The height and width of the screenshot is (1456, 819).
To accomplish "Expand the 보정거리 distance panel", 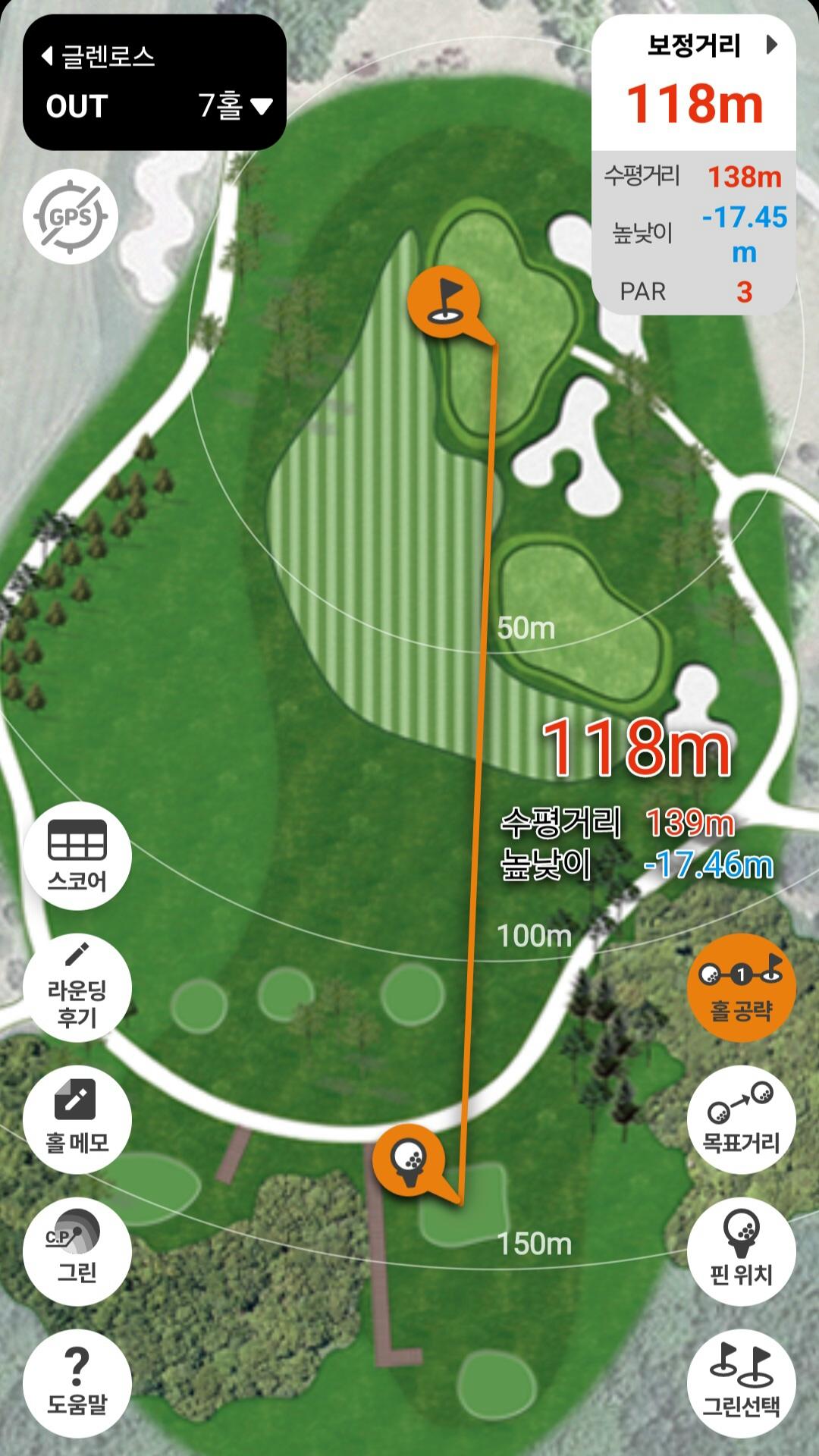I will click(x=771, y=45).
